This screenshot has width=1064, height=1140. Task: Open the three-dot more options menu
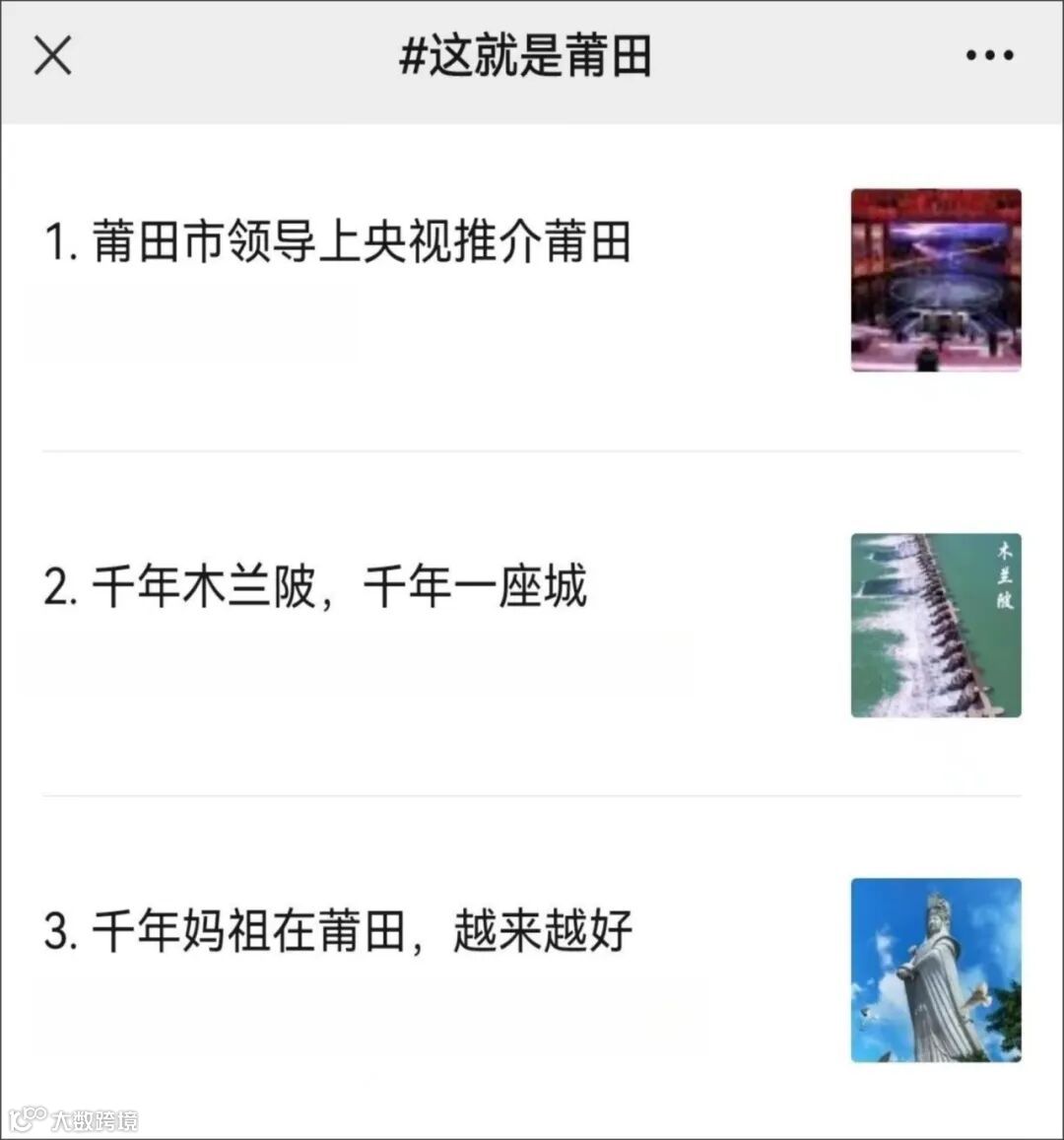tap(989, 55)
